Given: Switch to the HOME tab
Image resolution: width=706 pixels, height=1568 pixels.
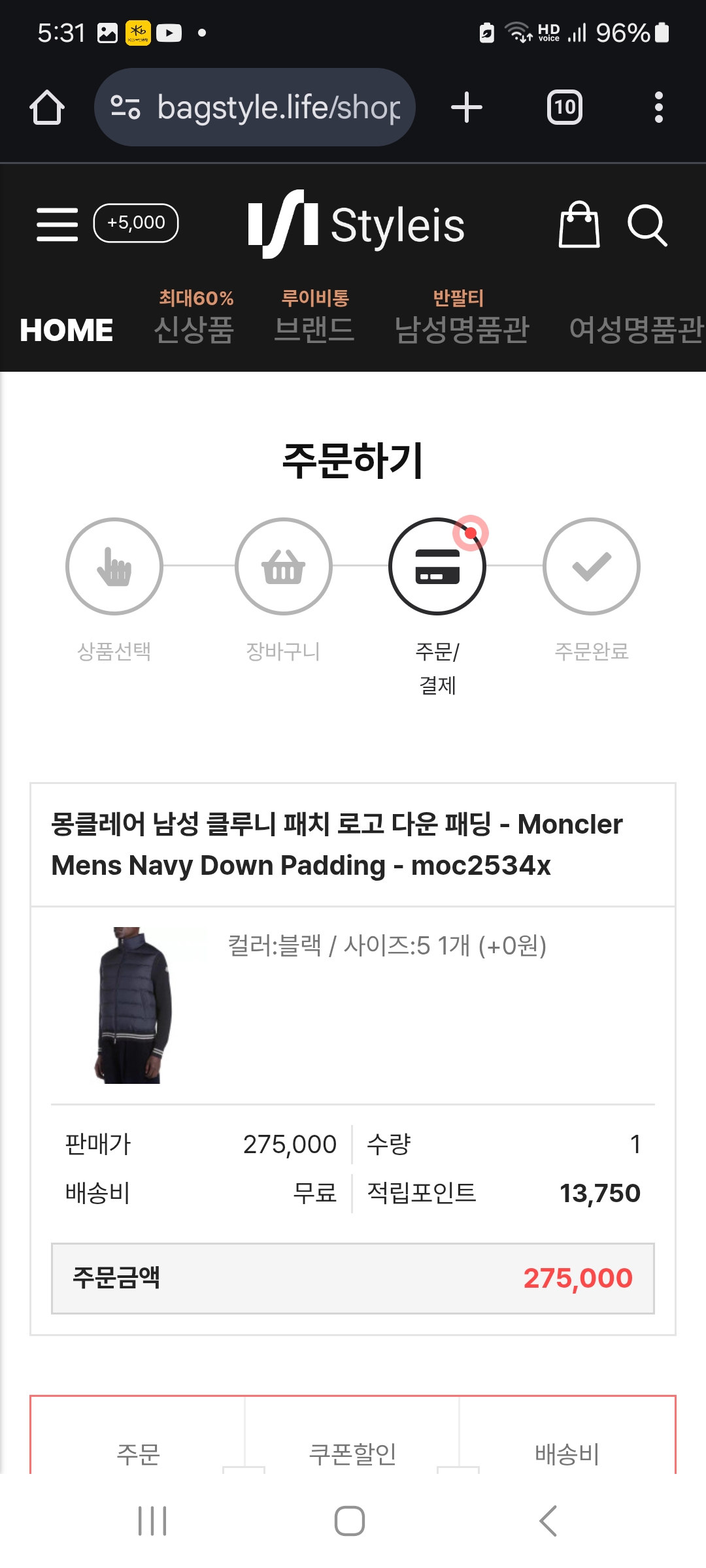Looking at the screenshot, I should [x=67, y=329].
